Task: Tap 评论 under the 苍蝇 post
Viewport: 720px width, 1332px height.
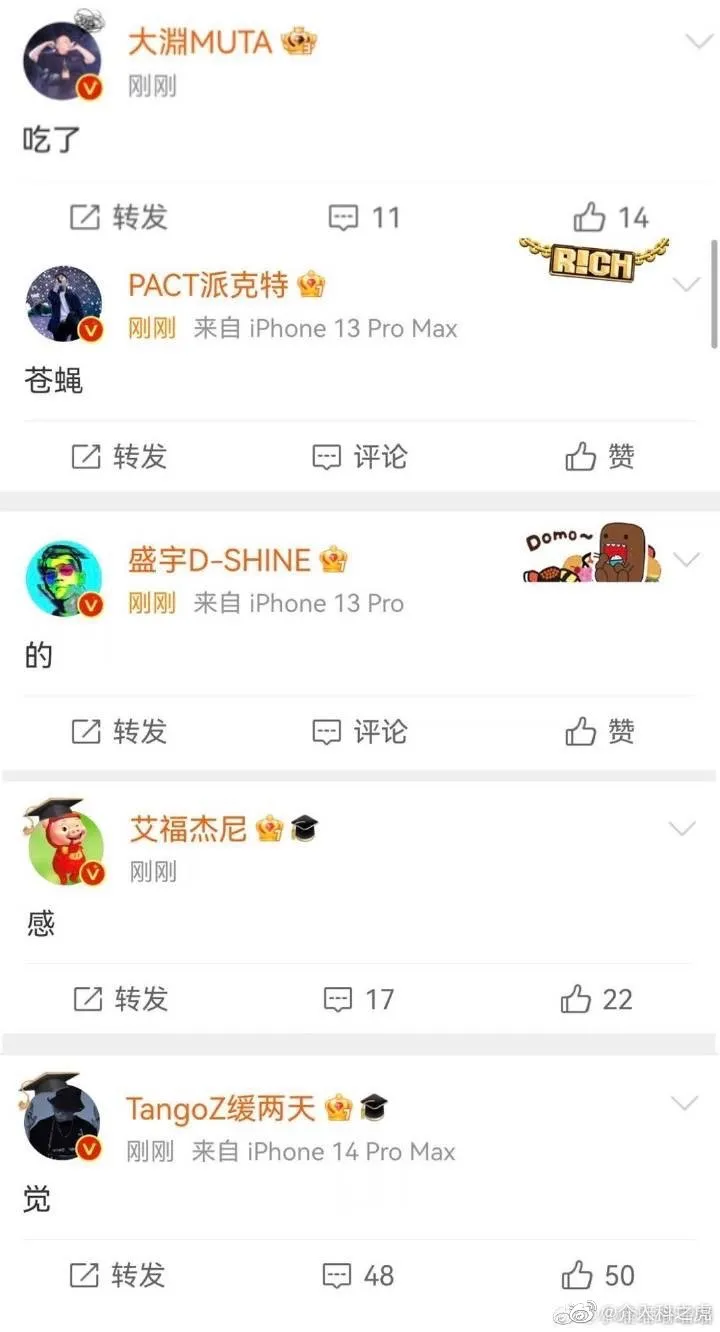Action: pyautogui.click(x=358, y=457)
